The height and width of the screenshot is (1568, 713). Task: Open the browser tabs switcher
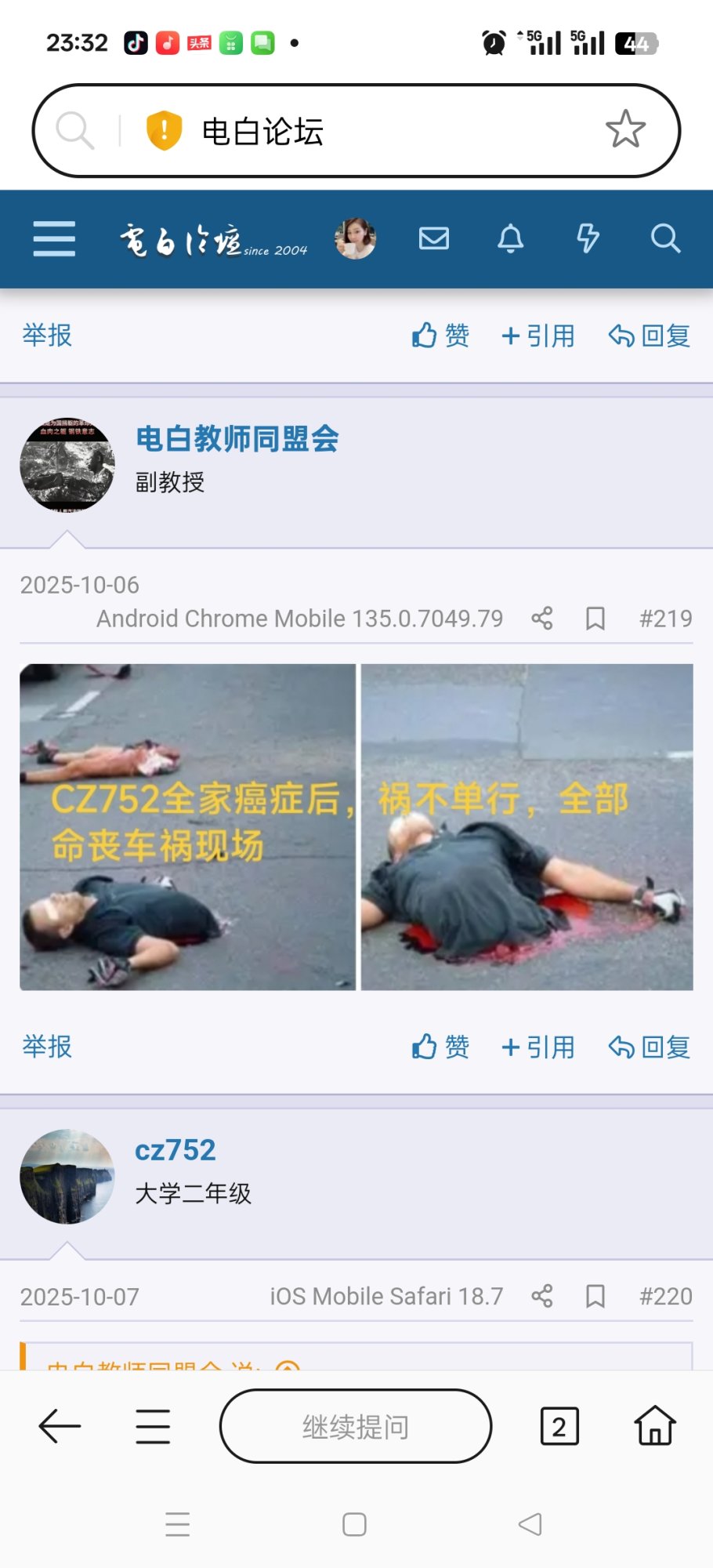pos(559,1426)
